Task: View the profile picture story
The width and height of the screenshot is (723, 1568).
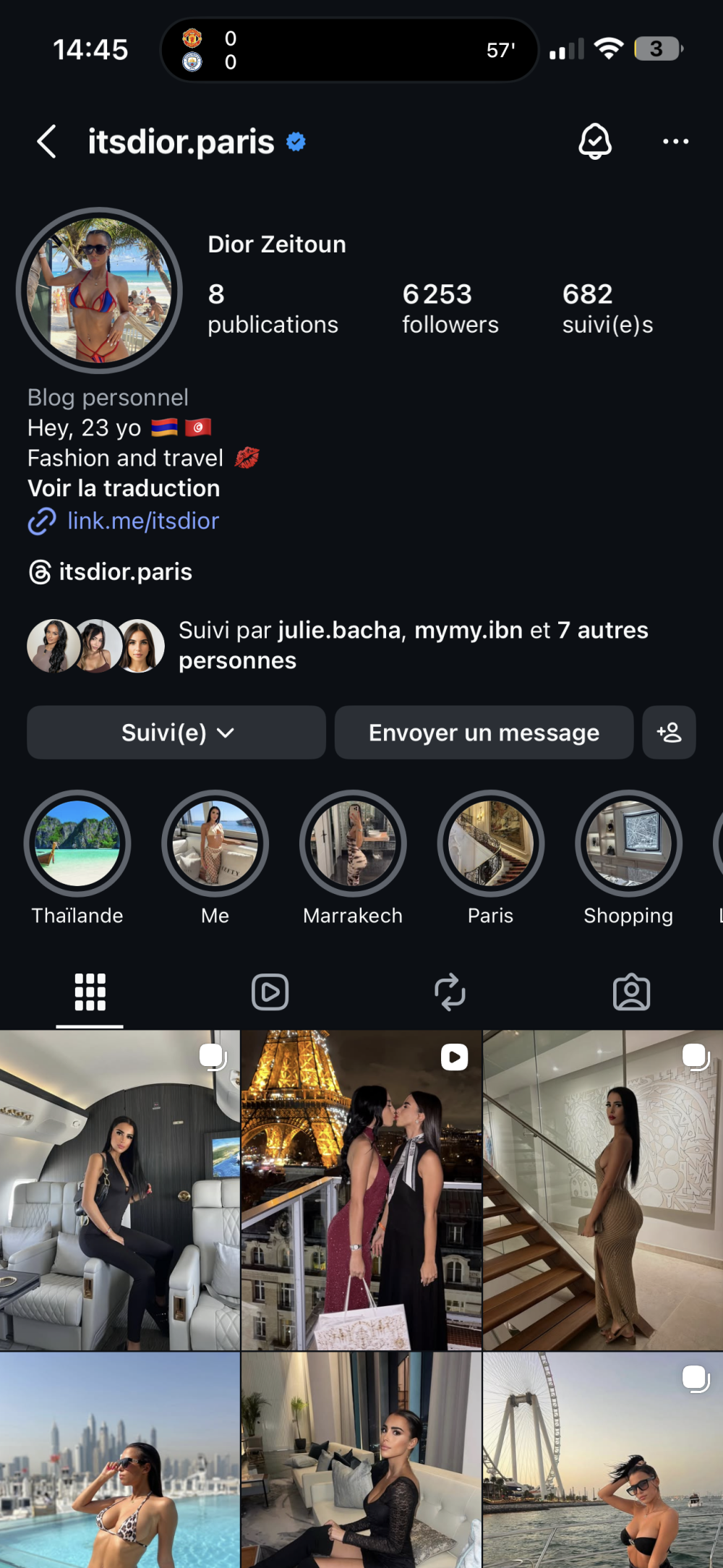Action: point(99,291)
